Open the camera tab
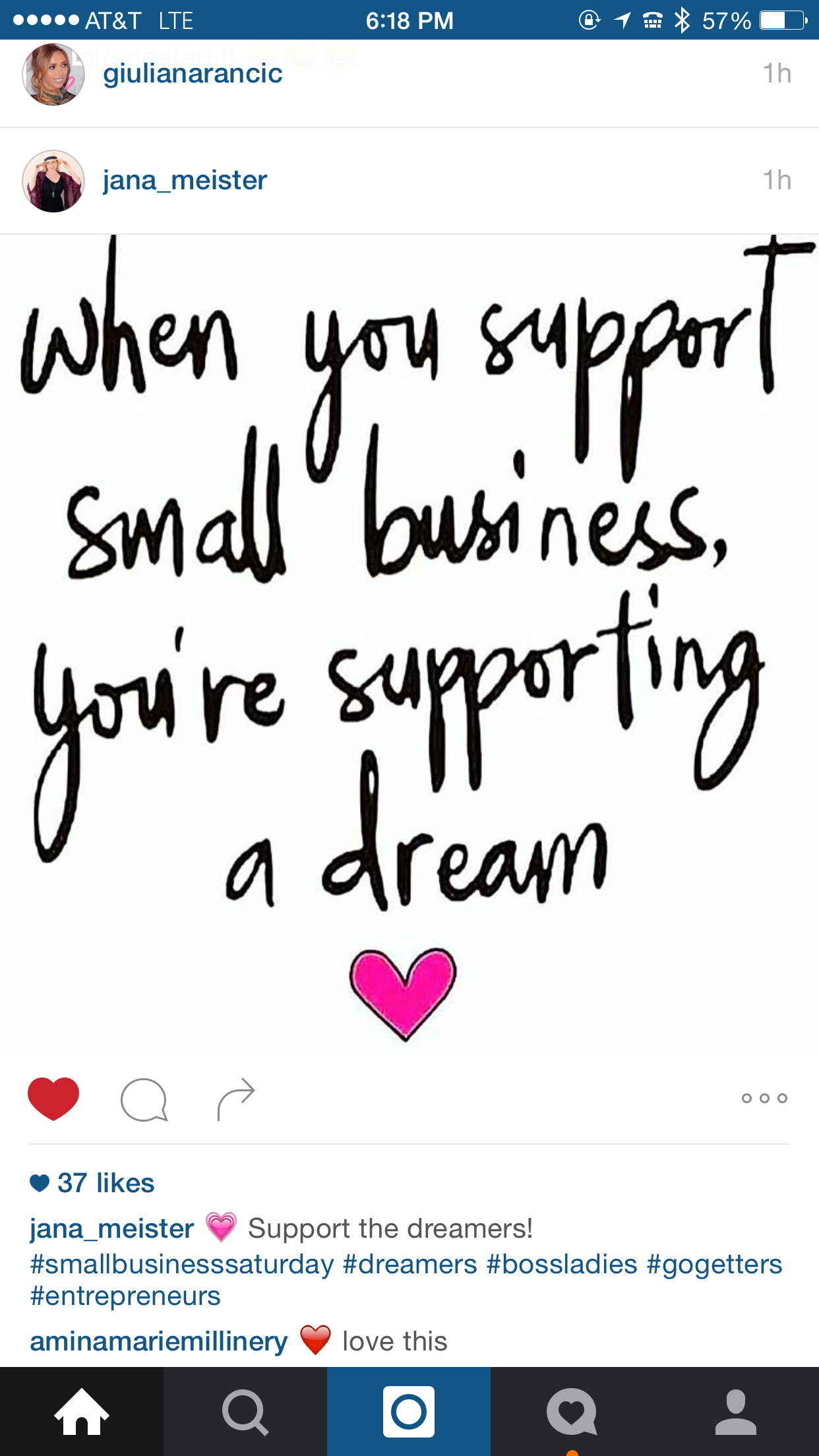Viewport: 819px width, 1456px height. pyautogui.click(x=409, y=1411)
